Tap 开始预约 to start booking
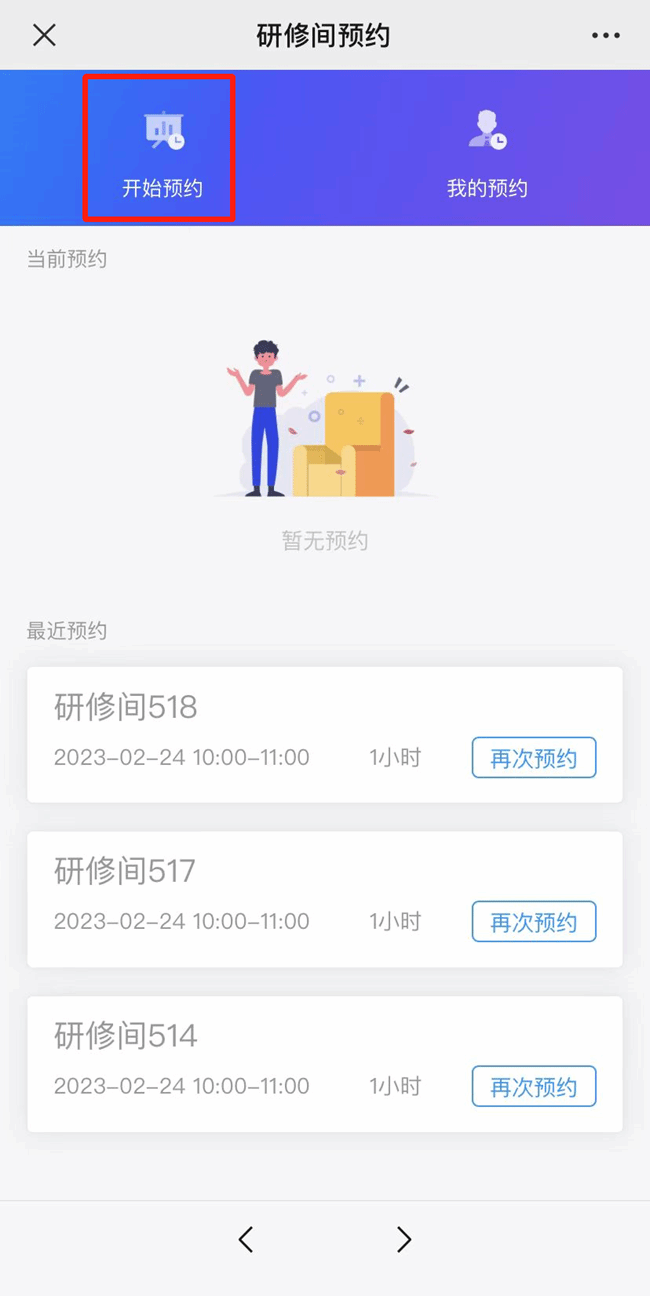The width and height of the screenshot is (650, 1296). point(161,150)
